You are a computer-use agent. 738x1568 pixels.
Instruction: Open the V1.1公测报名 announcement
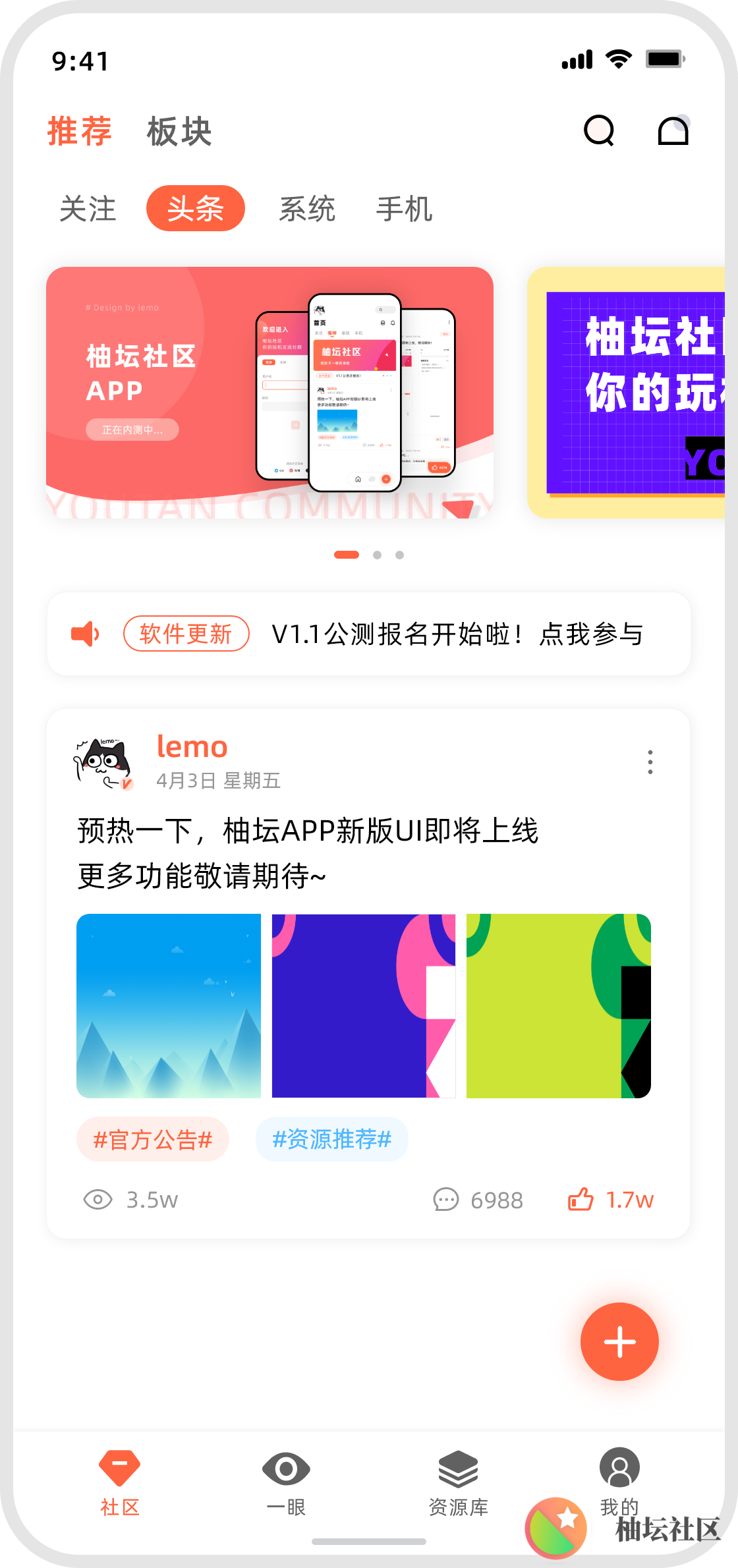(x=457, y=634)
